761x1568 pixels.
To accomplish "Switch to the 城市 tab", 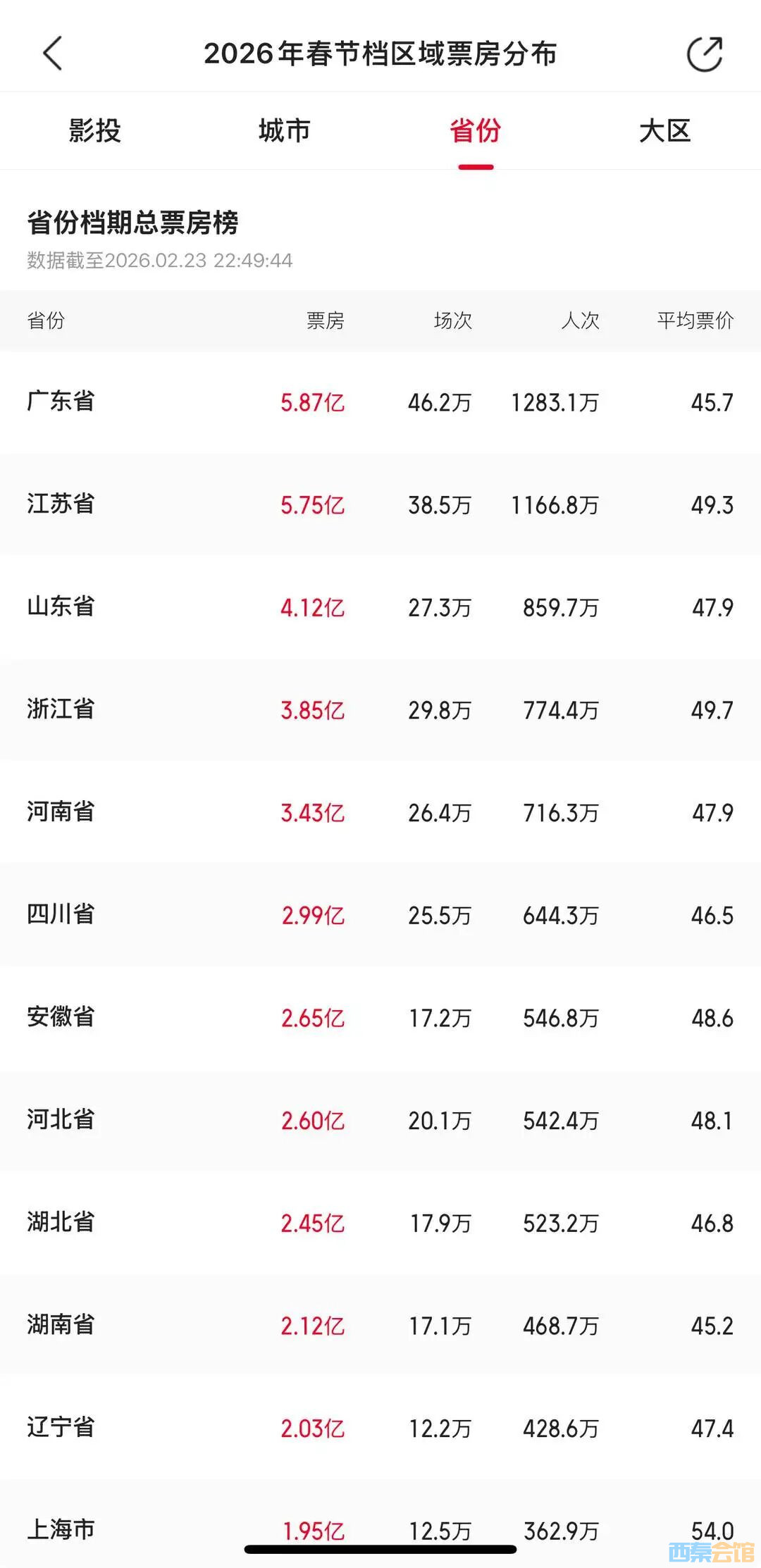I will coord(285,131).
